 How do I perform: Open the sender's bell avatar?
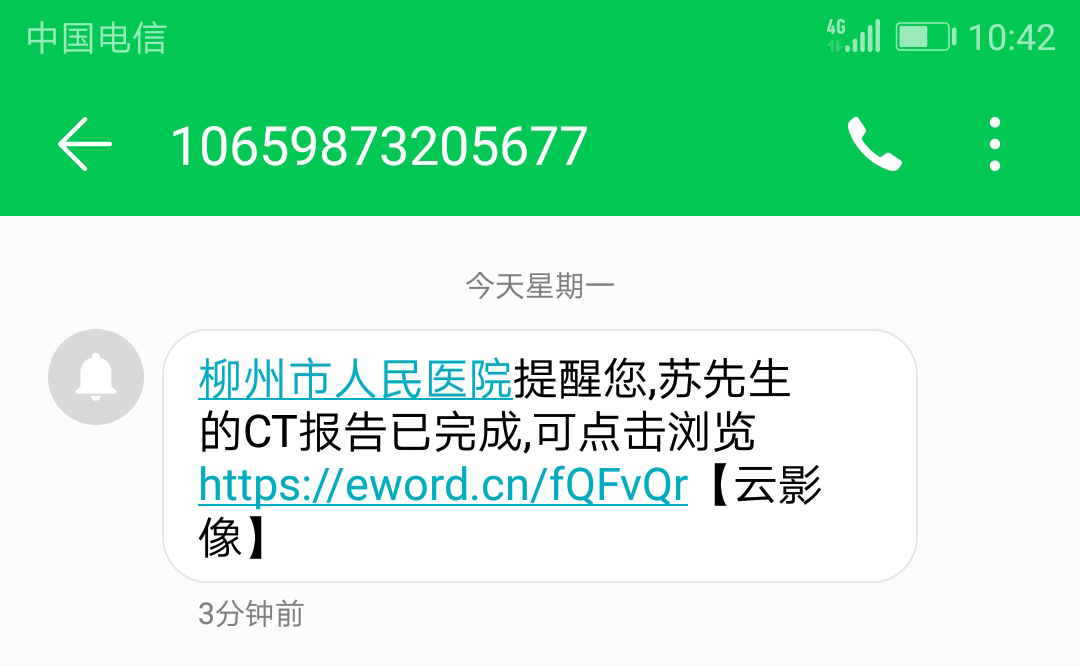point(96,378)
